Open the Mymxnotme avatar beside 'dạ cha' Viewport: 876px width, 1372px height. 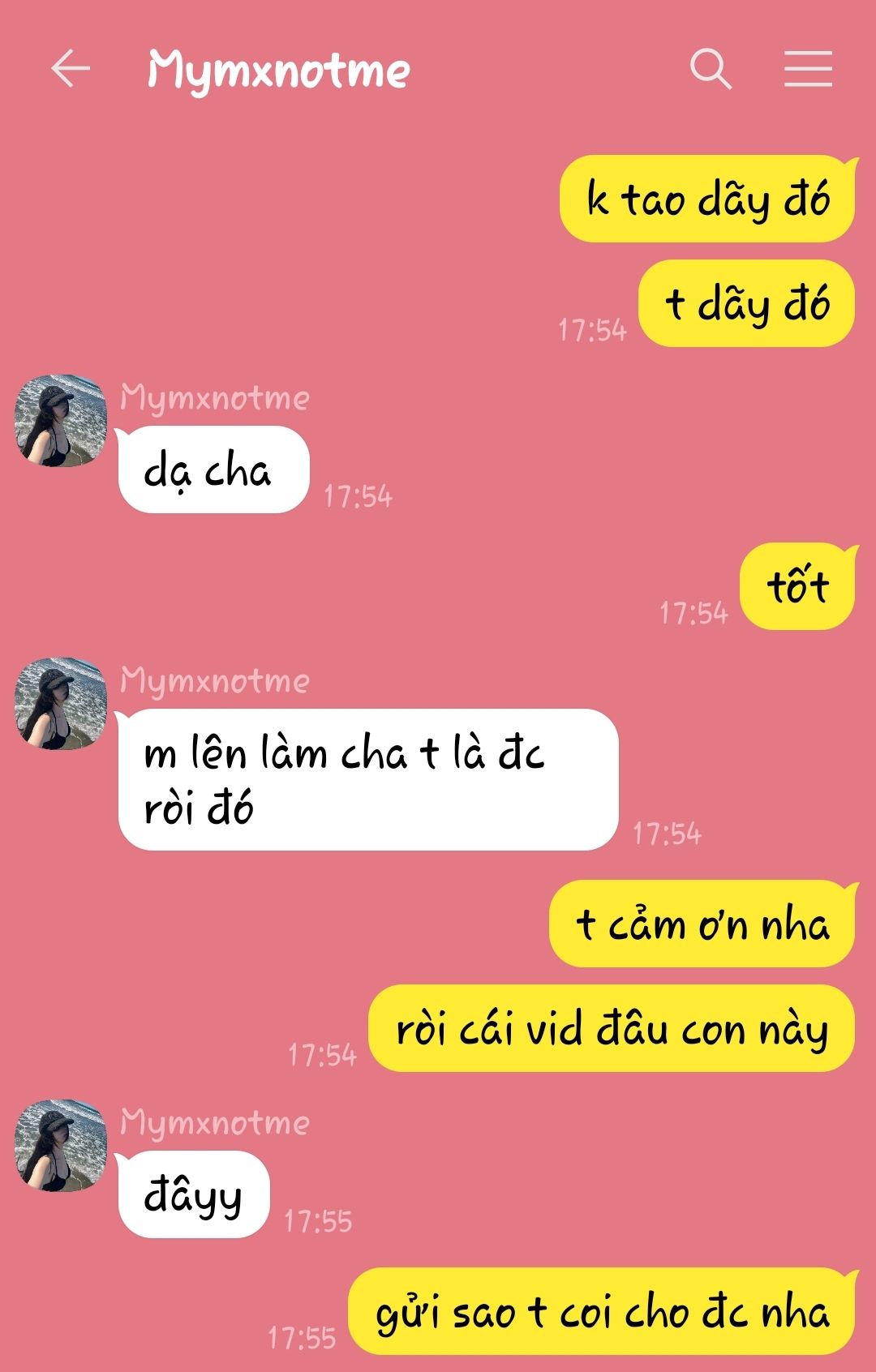[61, 421]
